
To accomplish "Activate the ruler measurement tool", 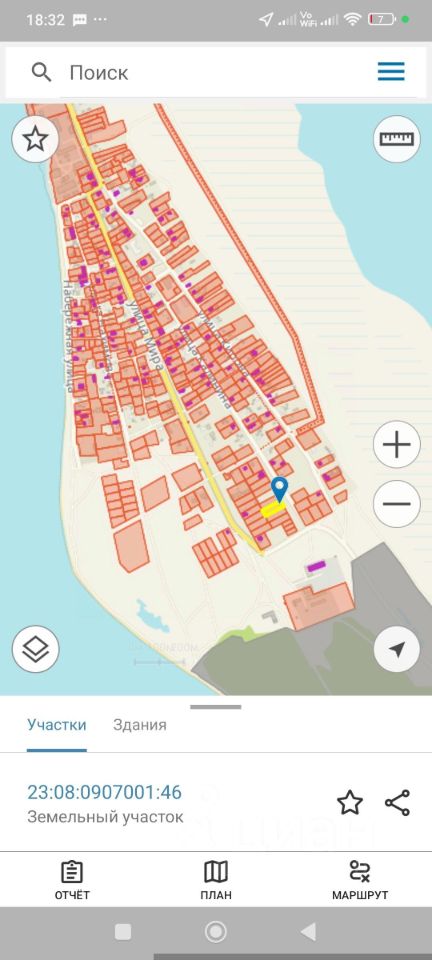I will click(x=397, y=139).
